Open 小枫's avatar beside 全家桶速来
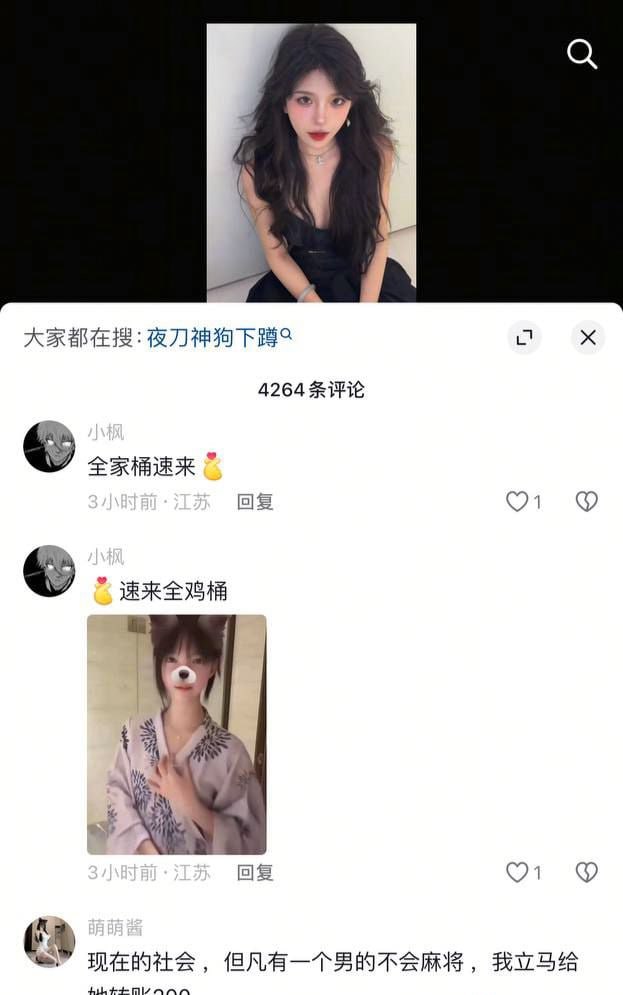Screen dimensions: 623x995 point(49,446)
